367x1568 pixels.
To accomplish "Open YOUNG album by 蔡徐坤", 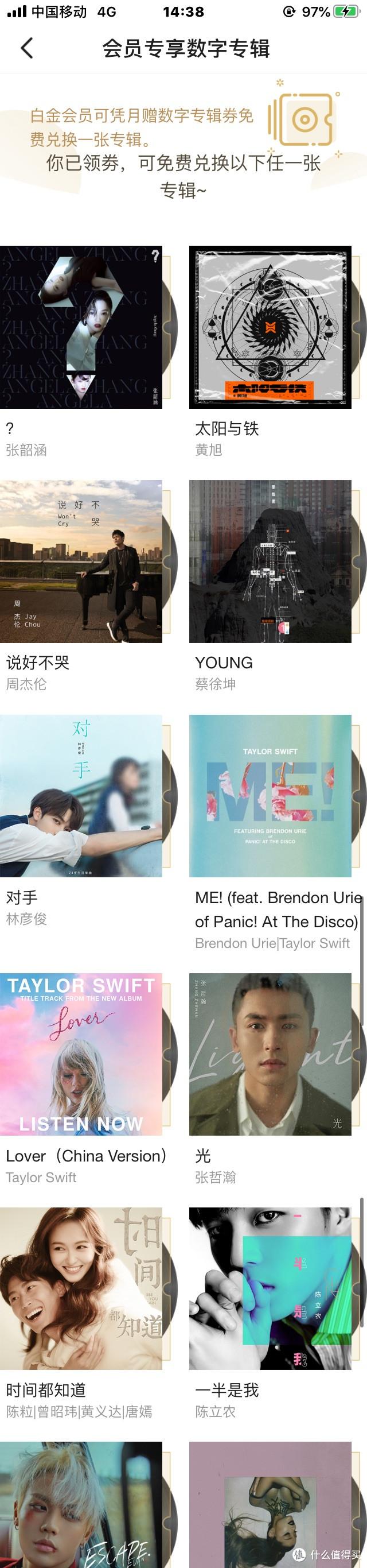I will pyautogui.click(x=270, y=561).
